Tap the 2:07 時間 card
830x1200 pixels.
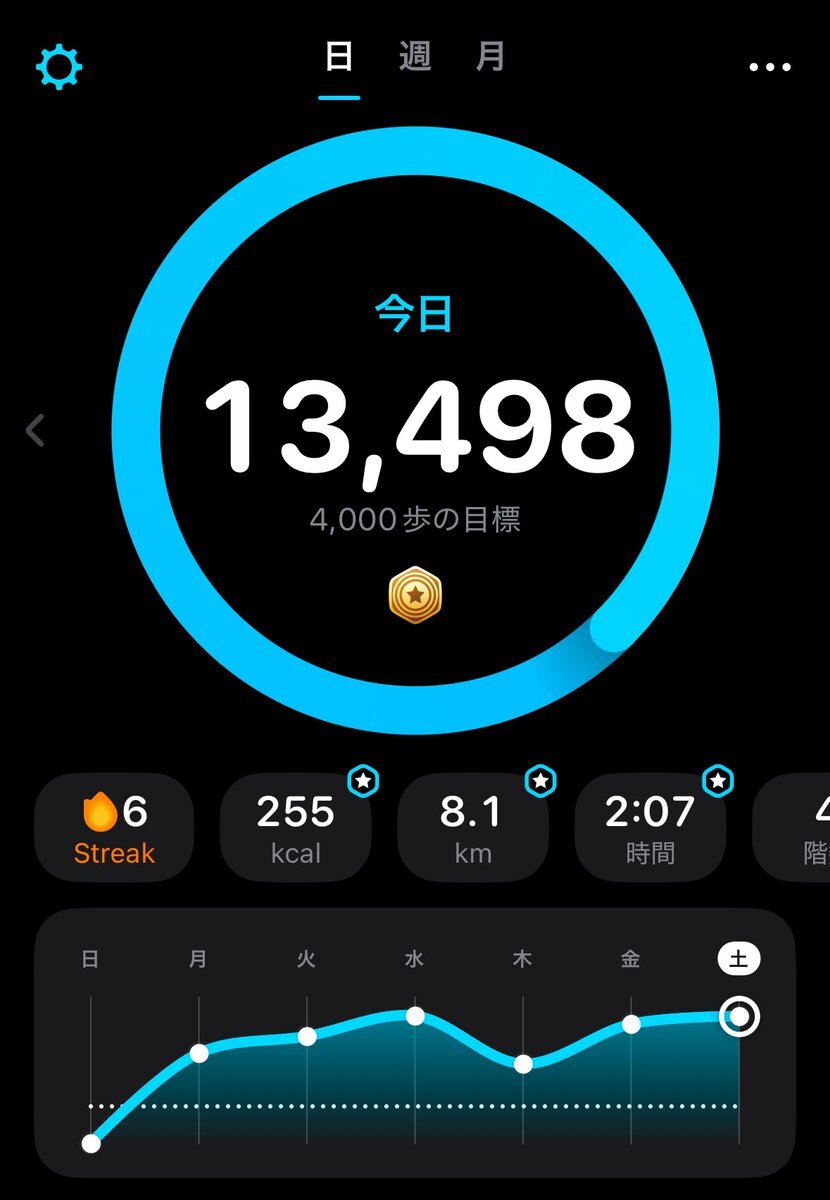coord(650,827)
